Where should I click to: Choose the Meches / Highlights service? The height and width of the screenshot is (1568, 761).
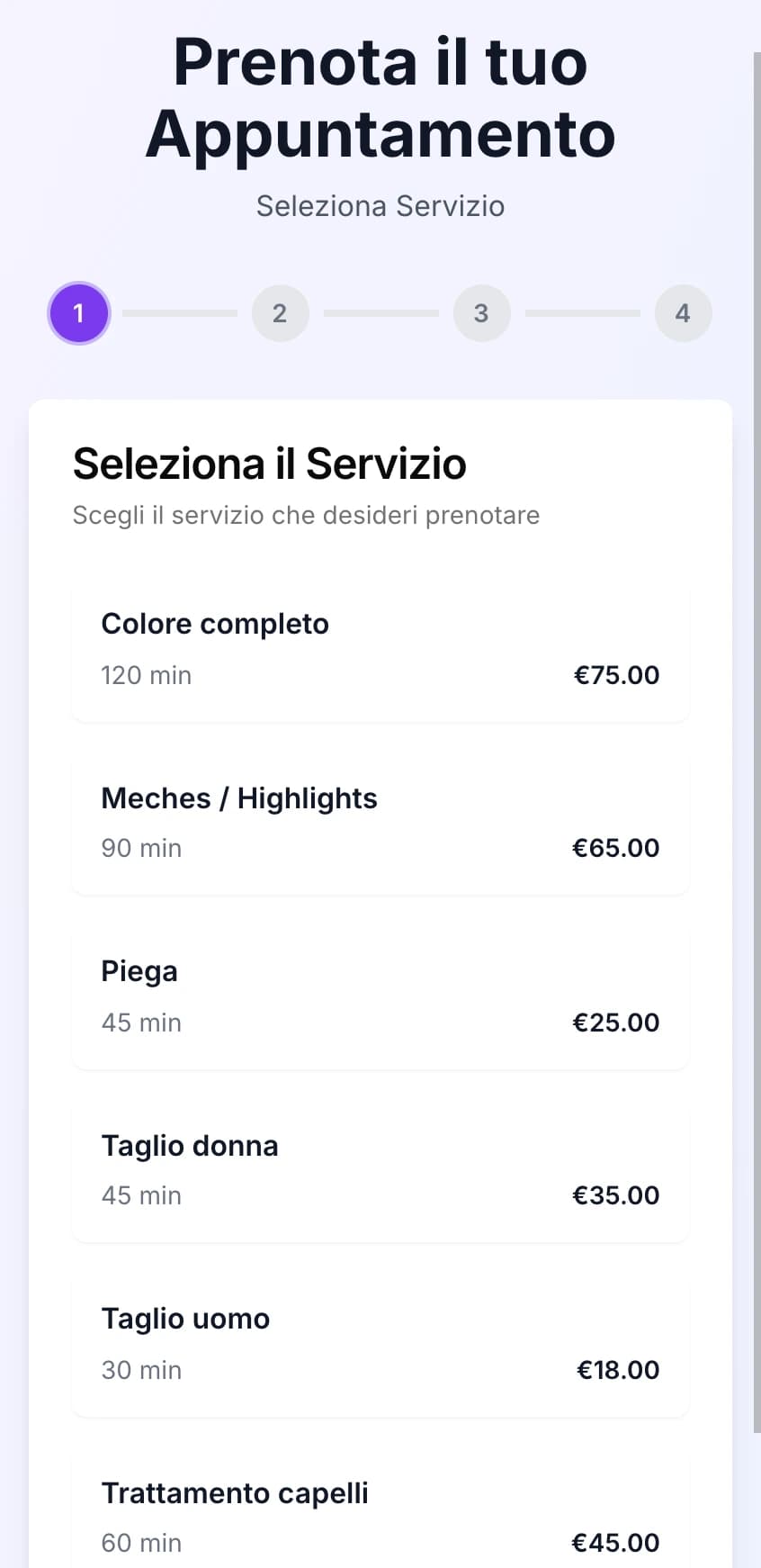[380, 822]
